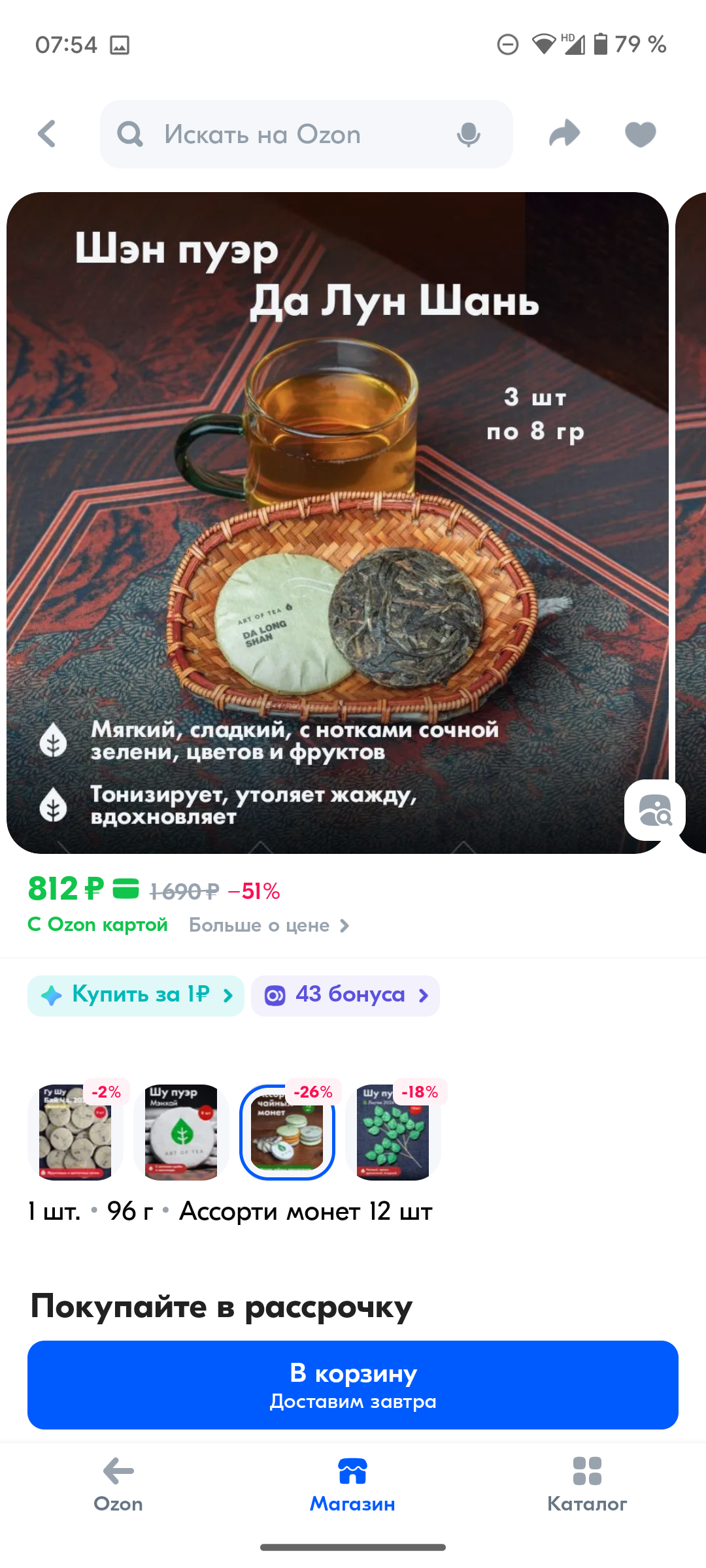Go back using the top-left arrow
The image size is (706, 1568).
click(x=47, y=134)
